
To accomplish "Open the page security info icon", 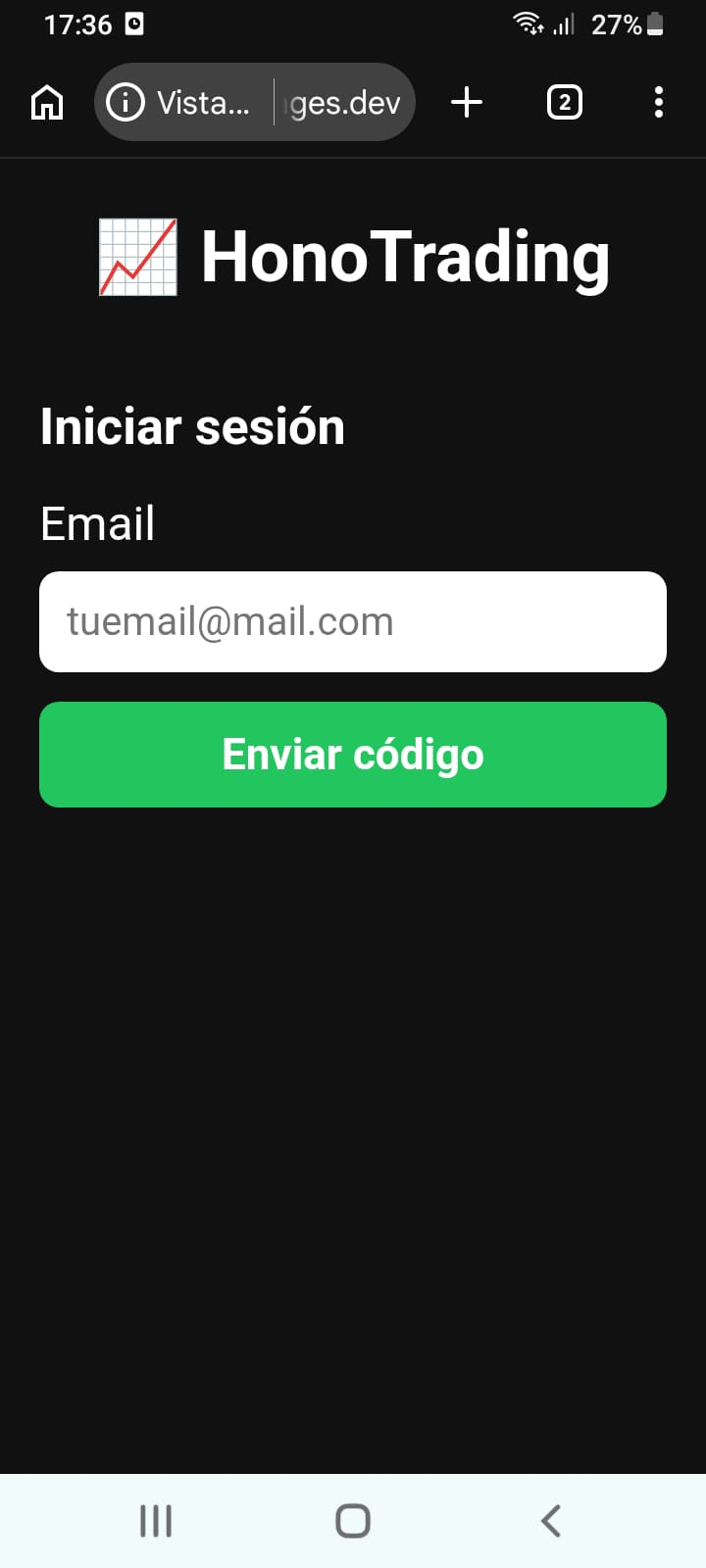I will pyautogui.click(x=126, y=102).
